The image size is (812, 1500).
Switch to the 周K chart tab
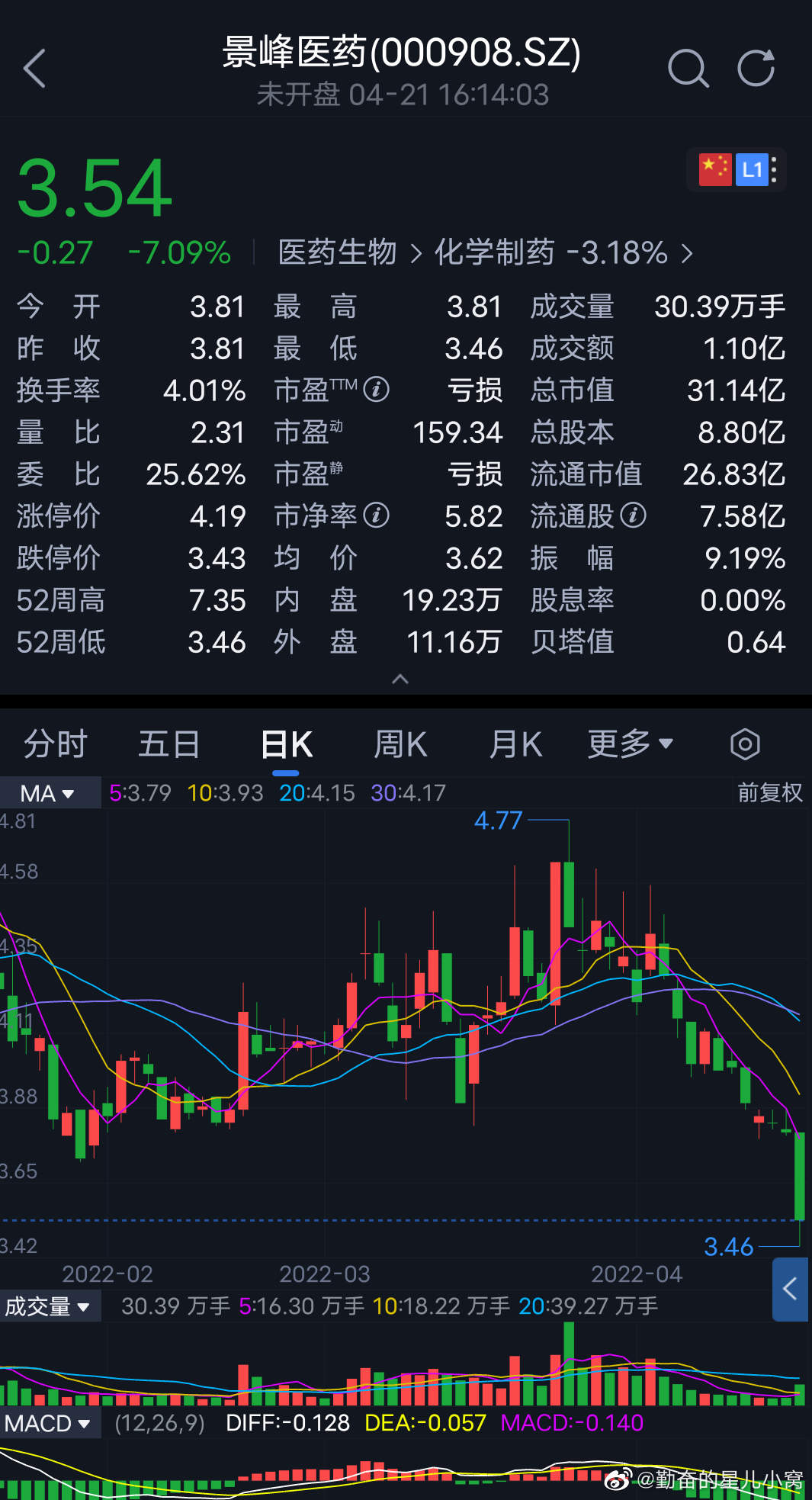tap(401, 744)
